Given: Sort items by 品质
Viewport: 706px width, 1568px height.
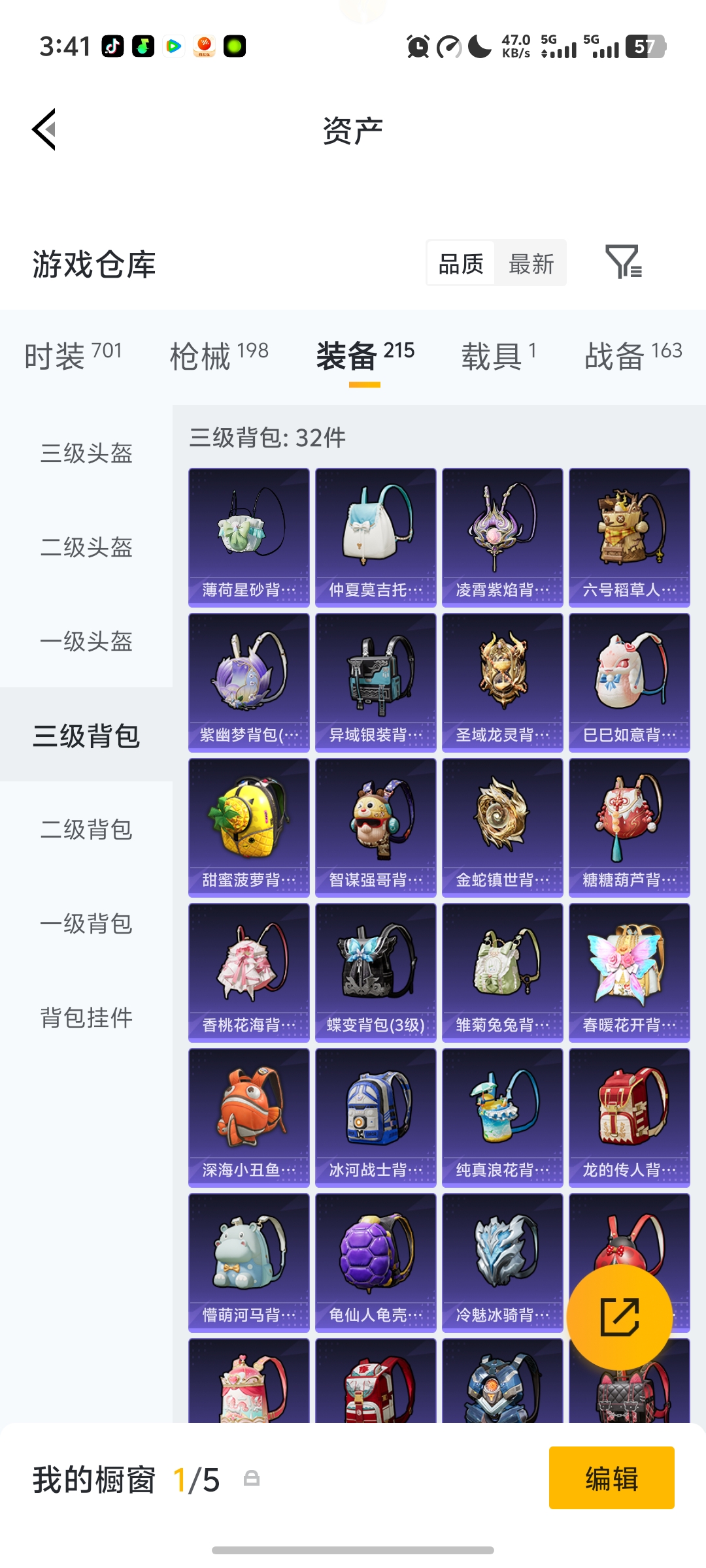Looking at the screenshot, I should pyautogui.click(x=461, y=263).
